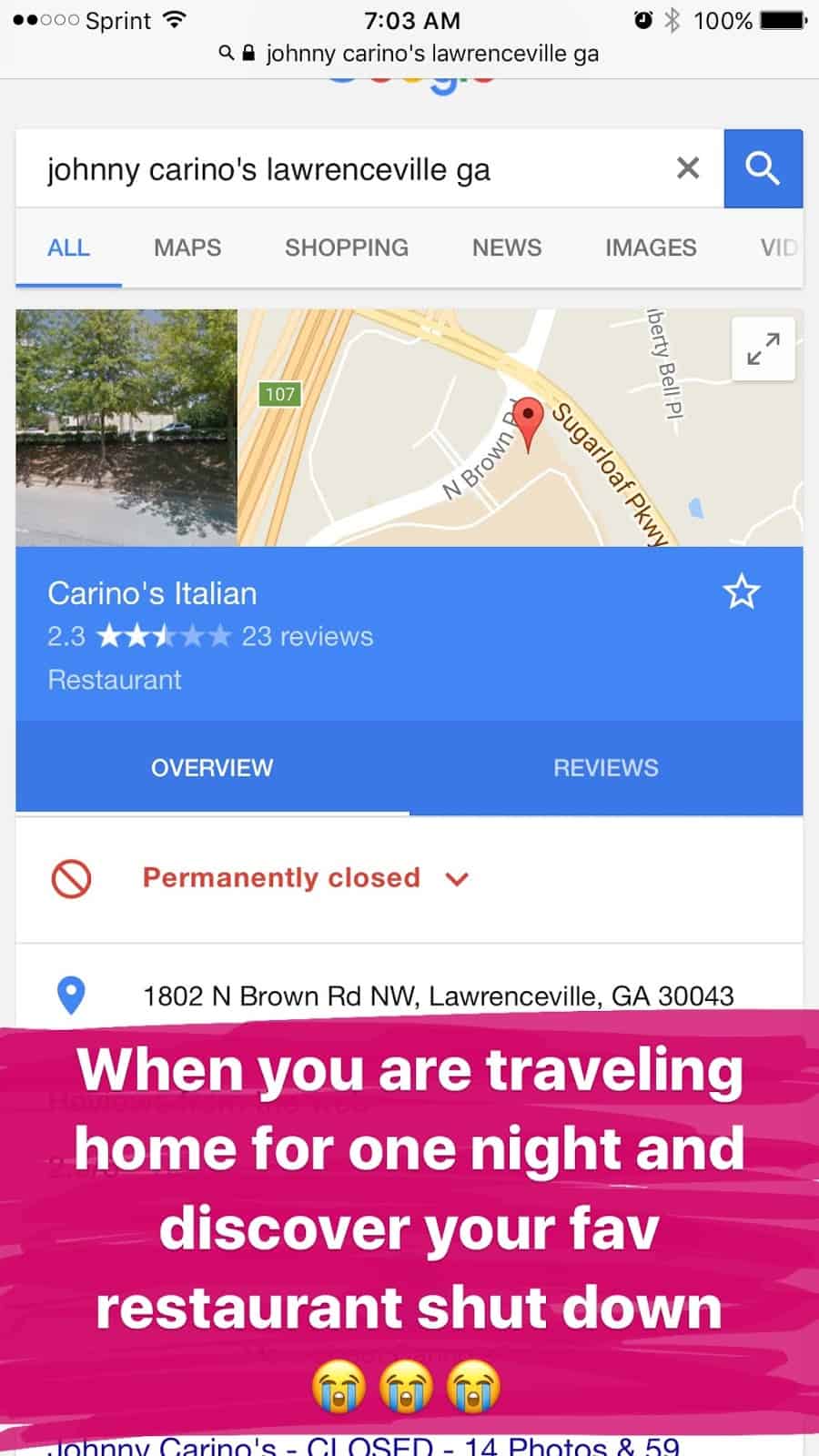The width and height of the screenshot is (819, 1456).
Task: Switch to the IMAGES tab
Action: pyautogui.click(x=651, y=248)
